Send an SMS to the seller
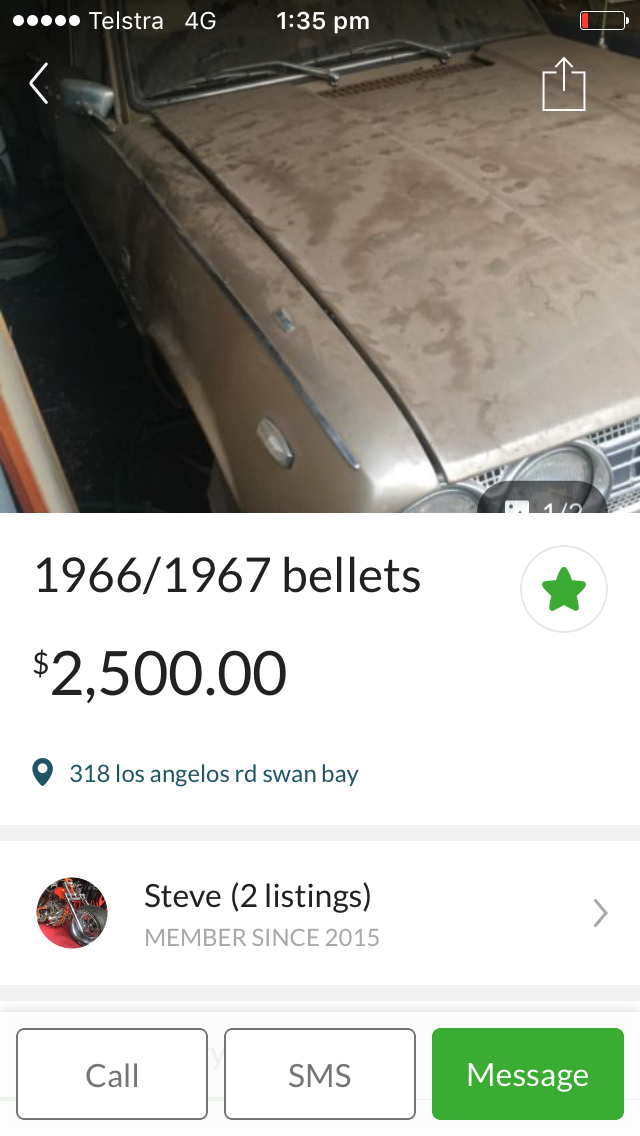The image size is (640, 1136). (x=320, y=1075)
